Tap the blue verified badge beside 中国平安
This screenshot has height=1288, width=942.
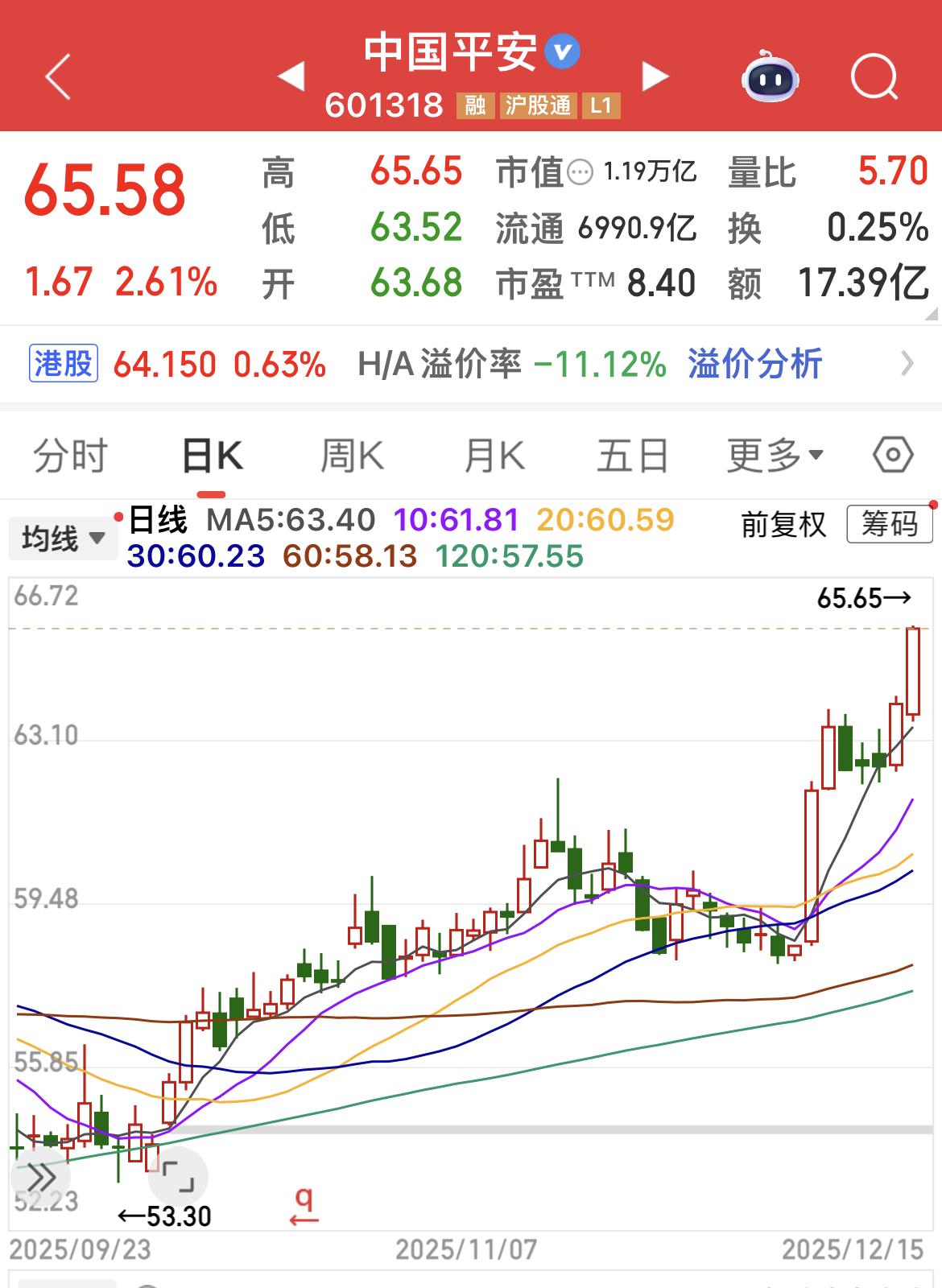pos(564,51)
